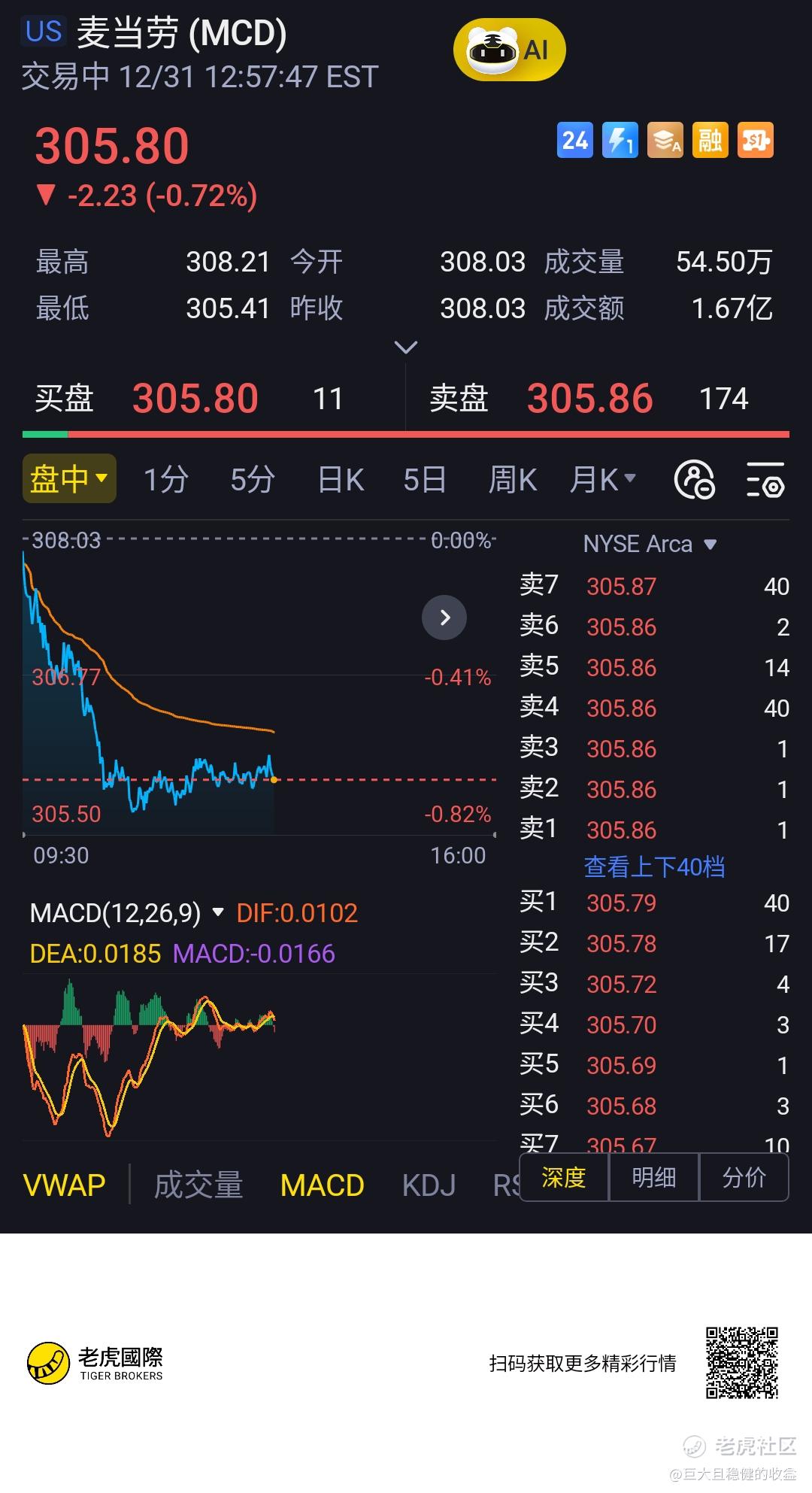Show the 5日 chart

(x=425, y=479)
